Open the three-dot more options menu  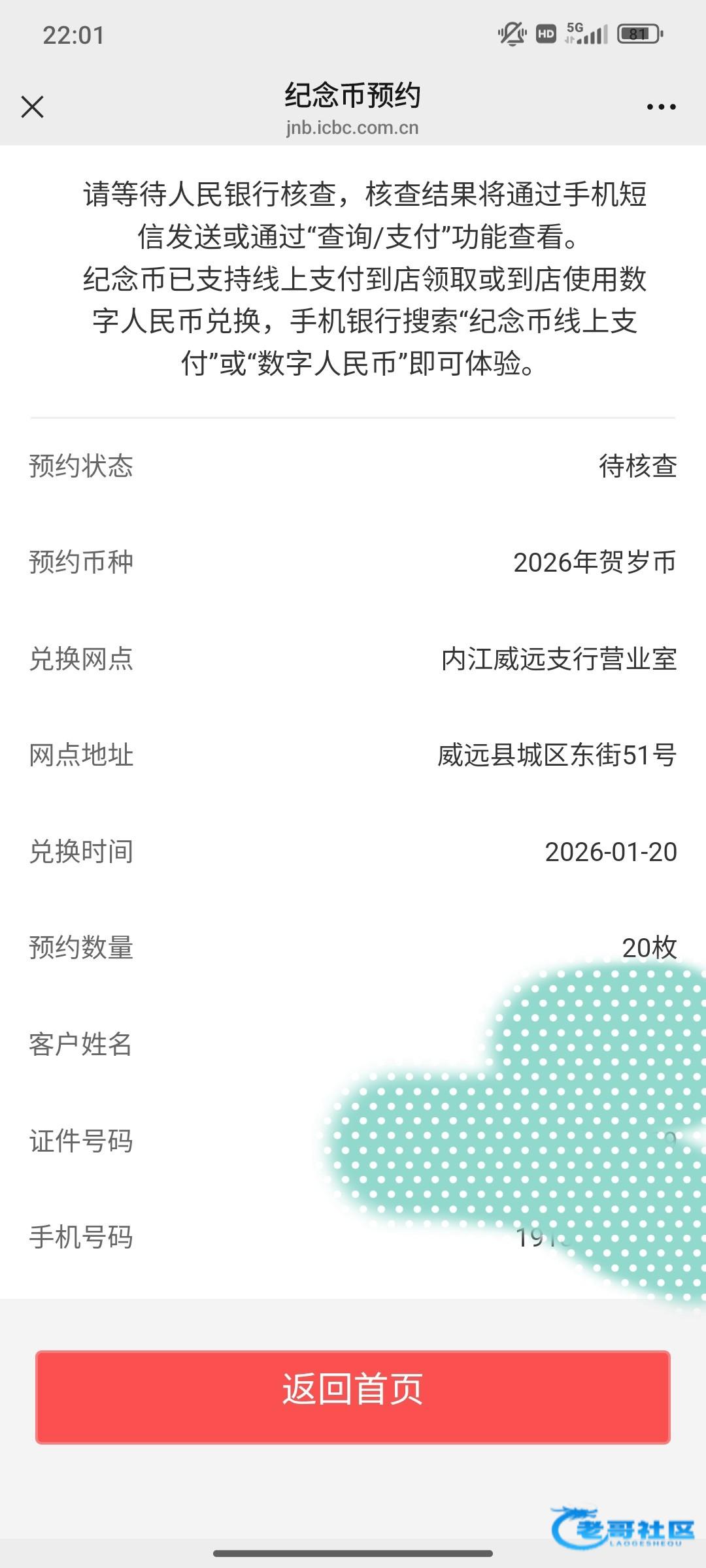[661, 106]
